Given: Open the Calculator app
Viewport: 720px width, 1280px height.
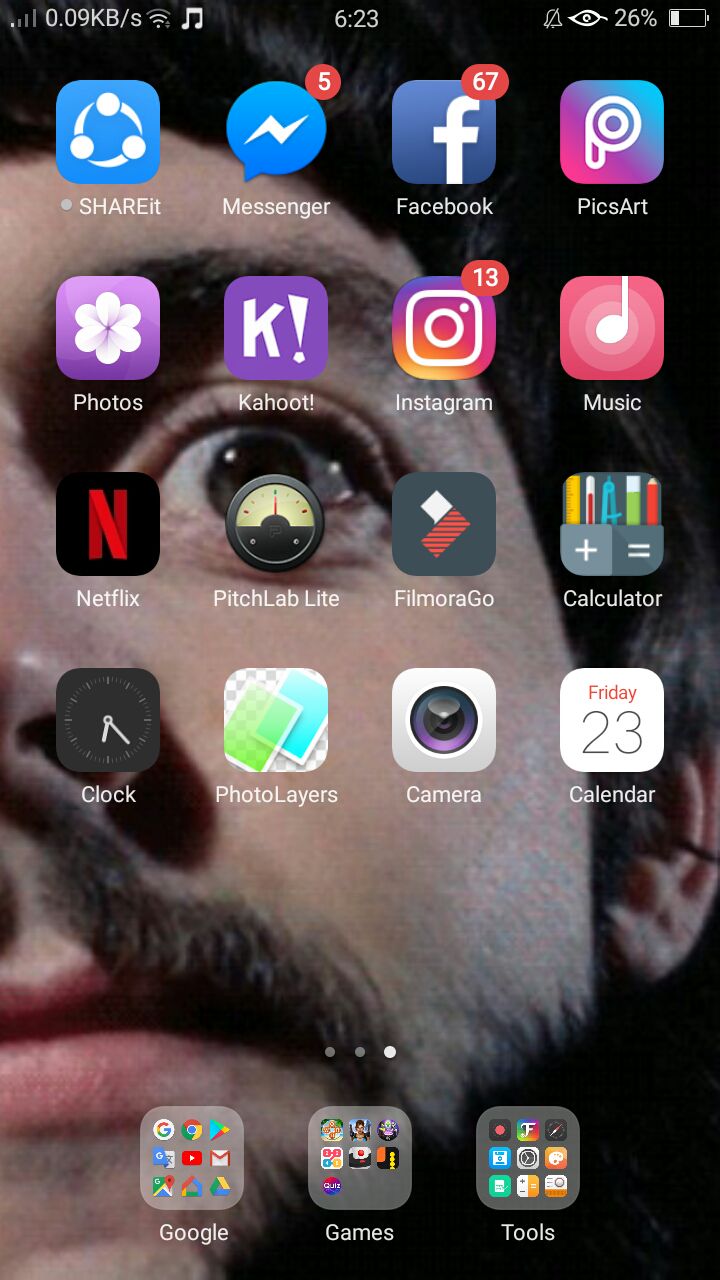Looking at the screenshot, I should [612, 524].
